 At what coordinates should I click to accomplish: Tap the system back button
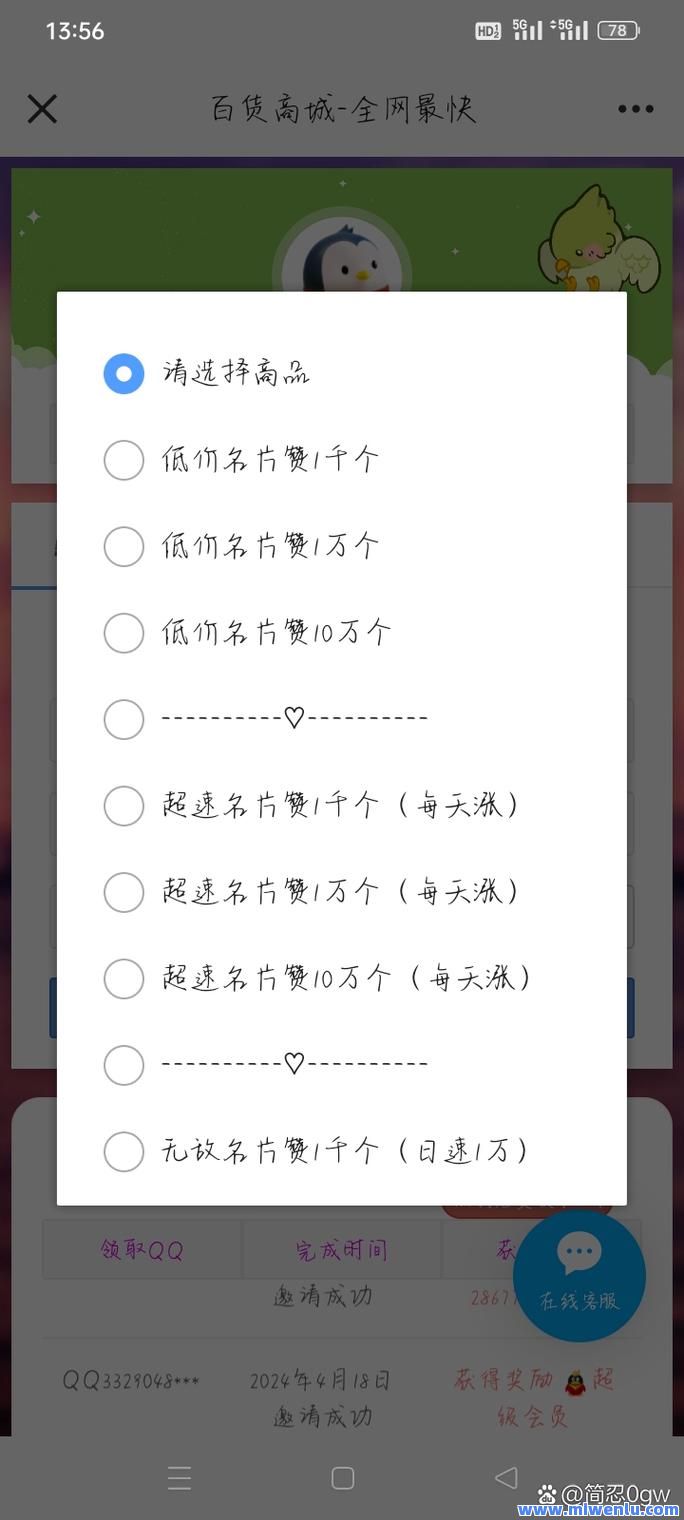click(x=507, y=1477)
